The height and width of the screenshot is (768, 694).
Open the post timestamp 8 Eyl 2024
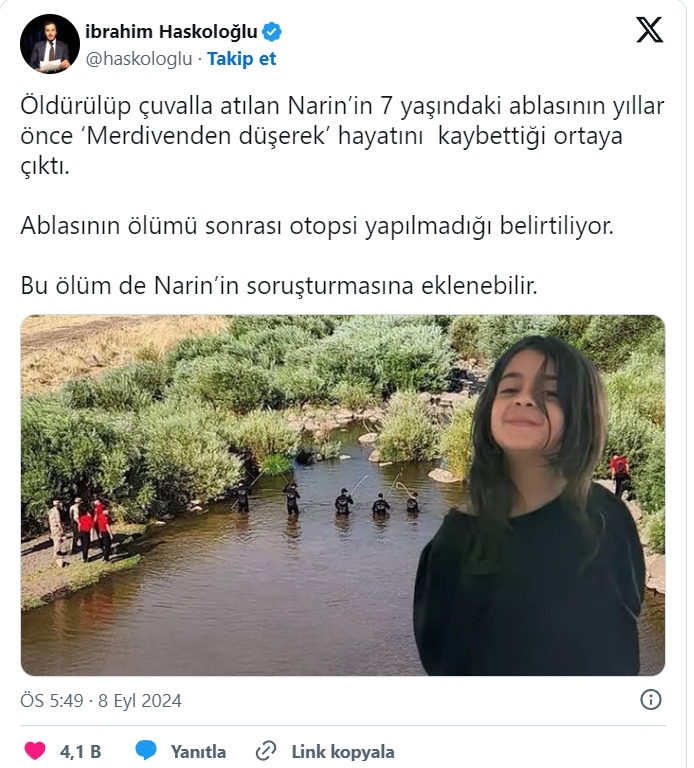point(101,701)
